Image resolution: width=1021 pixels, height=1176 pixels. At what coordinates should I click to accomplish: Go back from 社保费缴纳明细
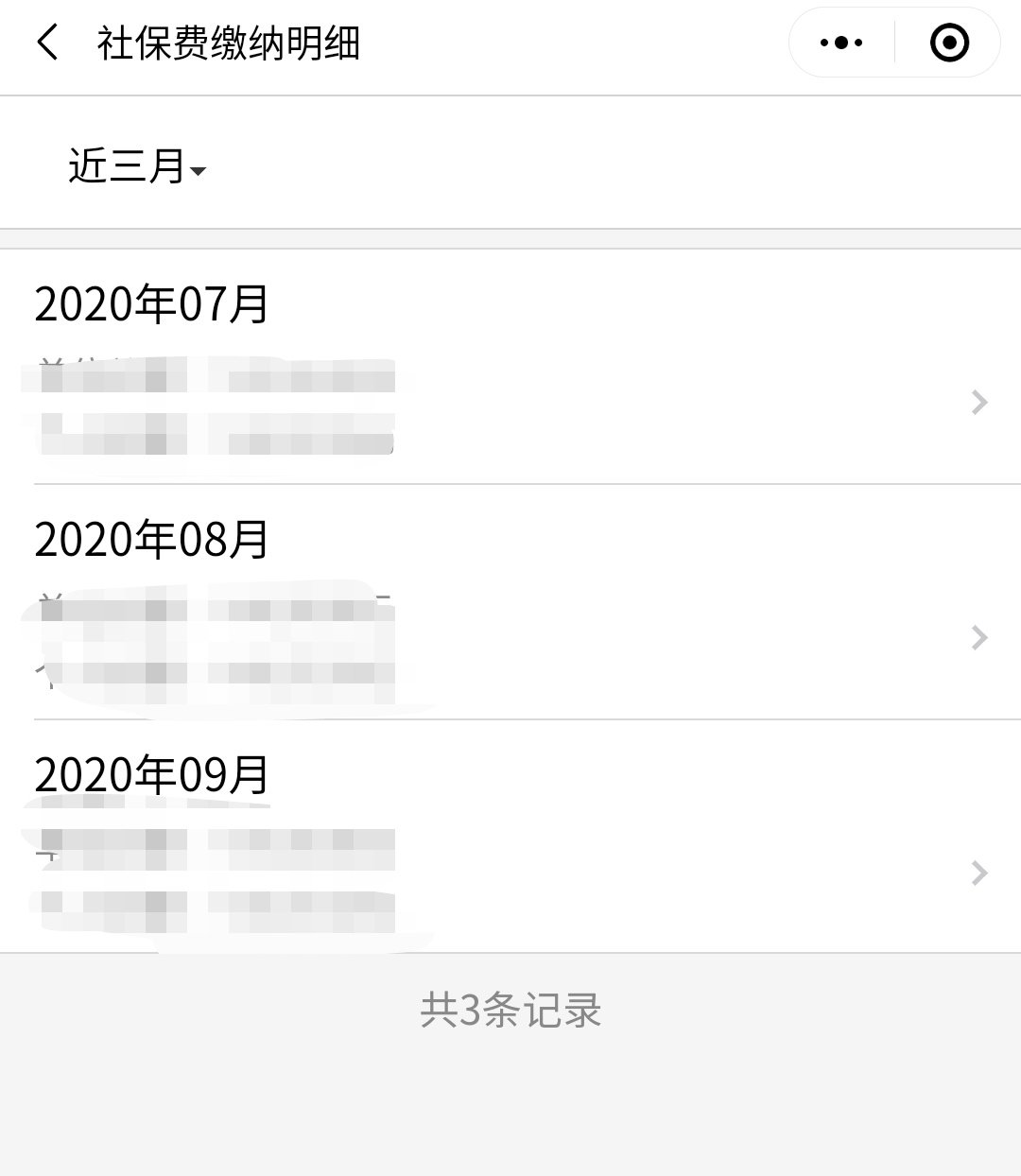point(47,43)
